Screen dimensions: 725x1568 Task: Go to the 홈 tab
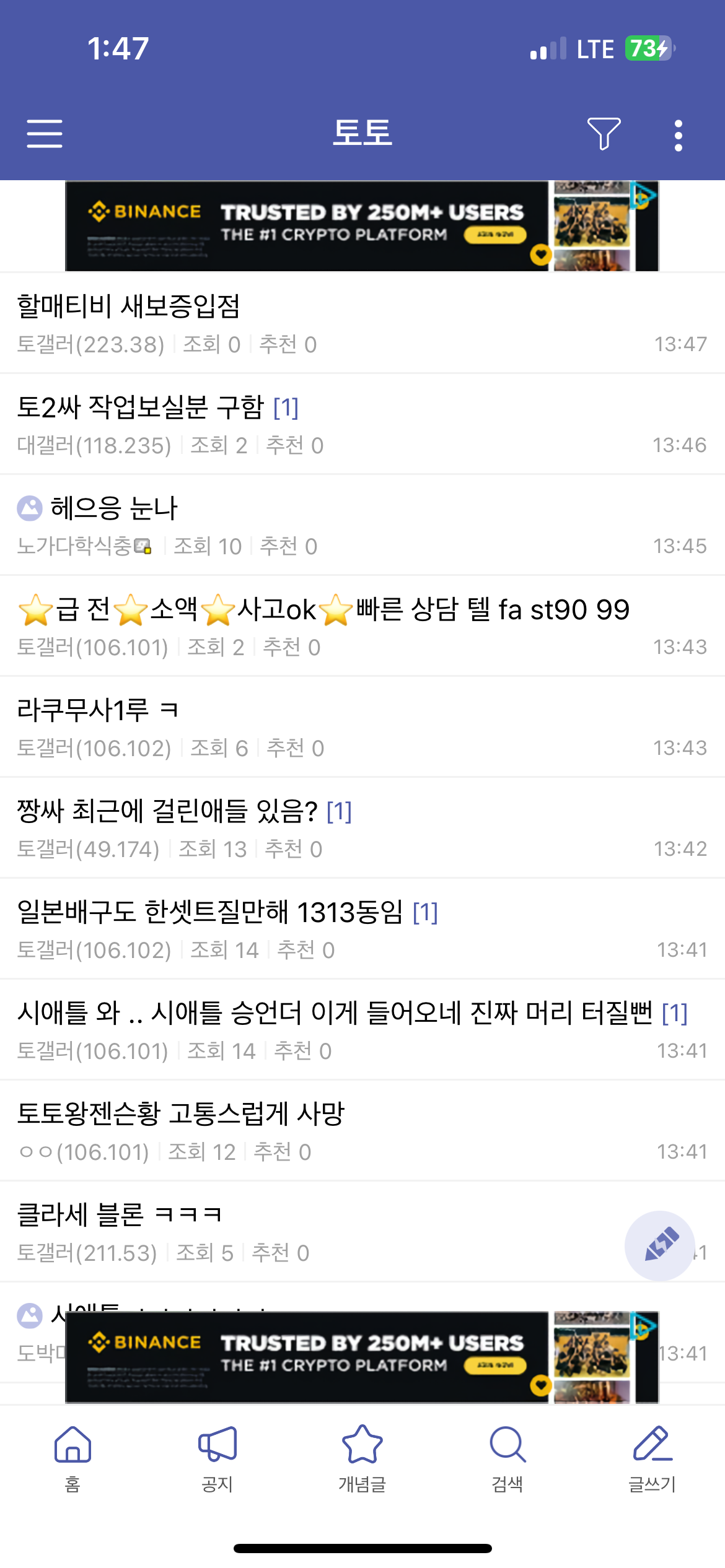pos(72,1455)
